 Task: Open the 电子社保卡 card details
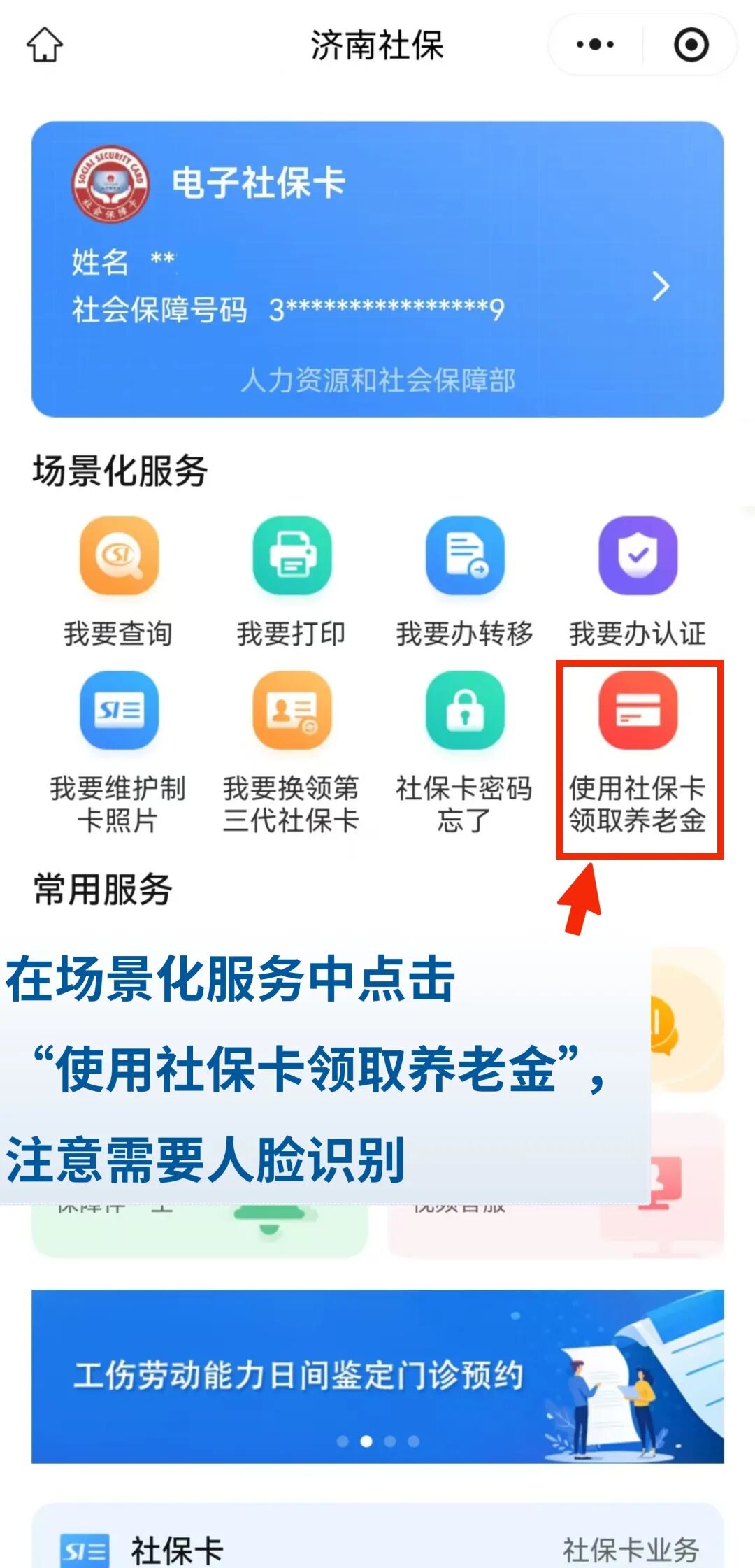(x=377, y=270)
